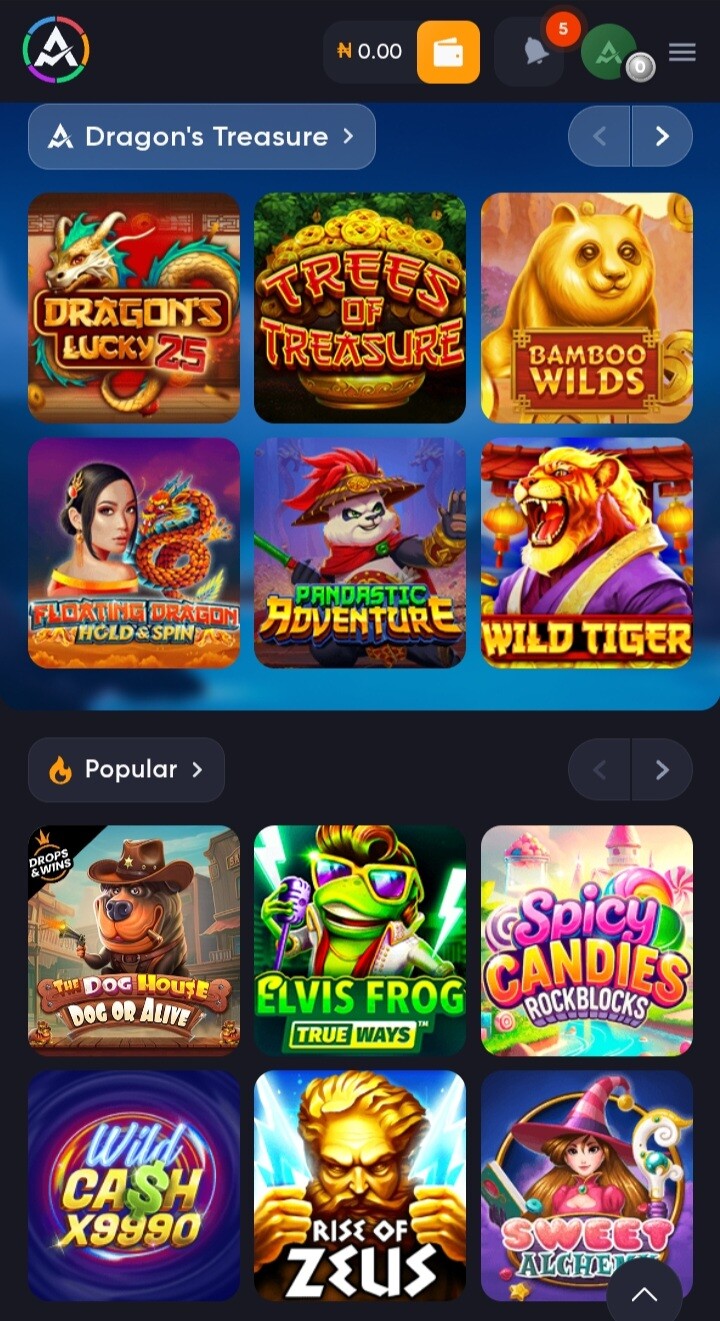Launch Spicy Candies Rockblocks game

click(587, 940)
